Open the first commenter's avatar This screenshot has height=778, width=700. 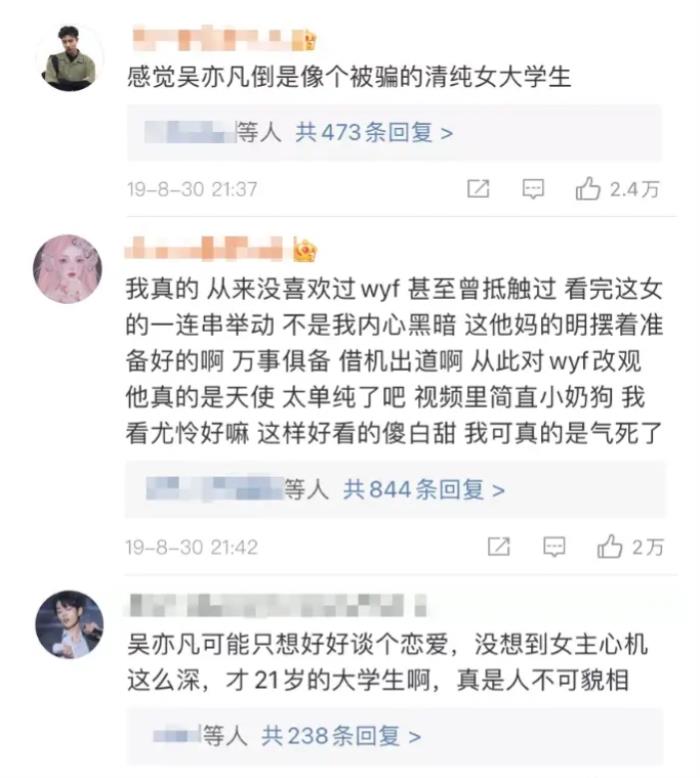click(69, 59)
